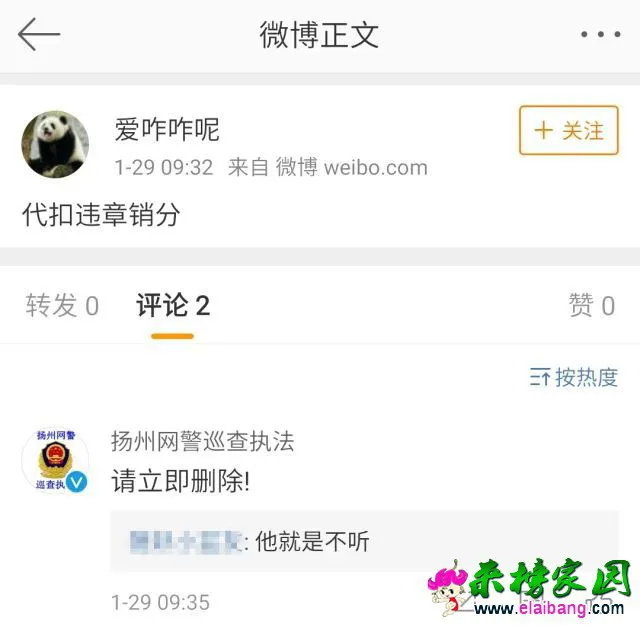Image resolution: width=640 pixels, height=626 pixels.
Task: Select the 评论 tab
Action: click(173, 306)
